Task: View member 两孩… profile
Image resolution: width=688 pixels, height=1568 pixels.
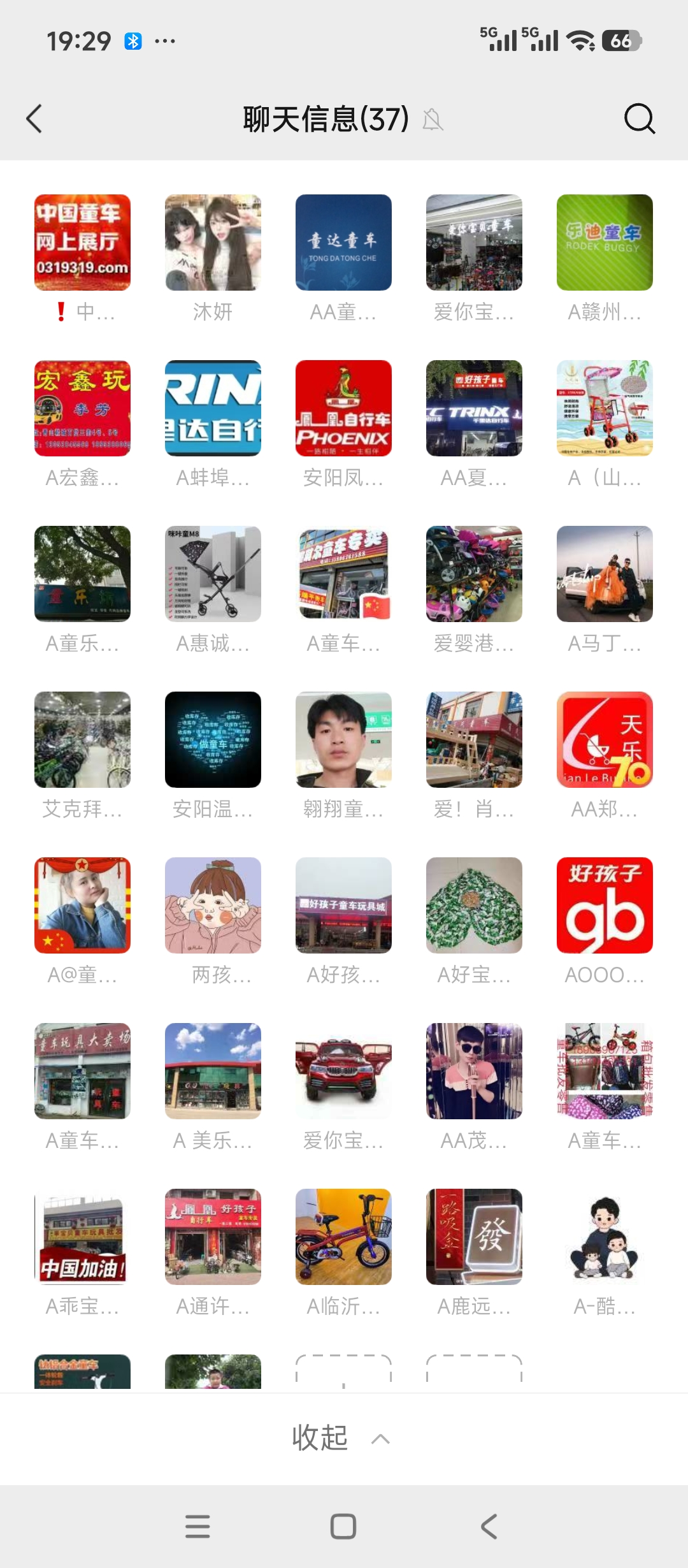Action: (x=213, y=906)
